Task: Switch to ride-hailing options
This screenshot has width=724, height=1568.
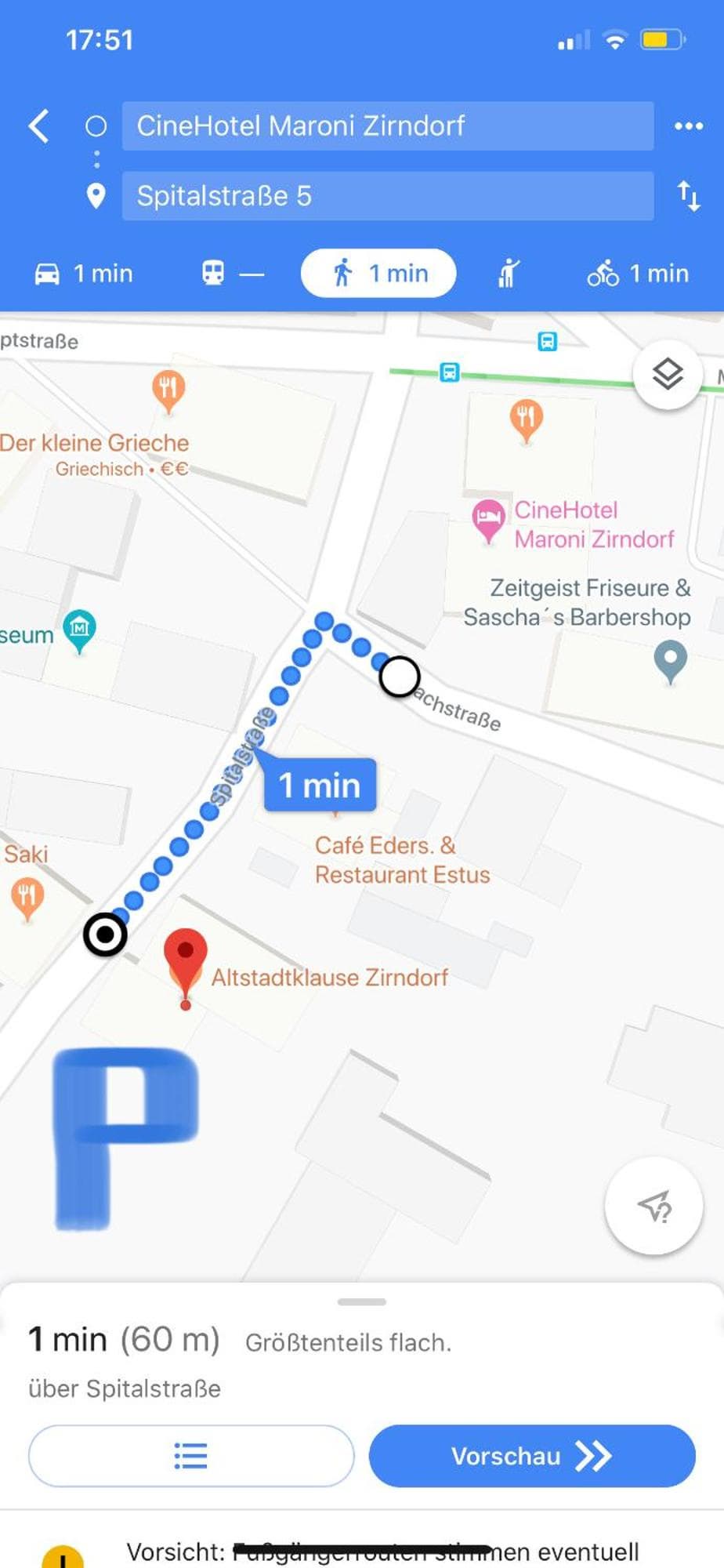Action: click(509, 274)
